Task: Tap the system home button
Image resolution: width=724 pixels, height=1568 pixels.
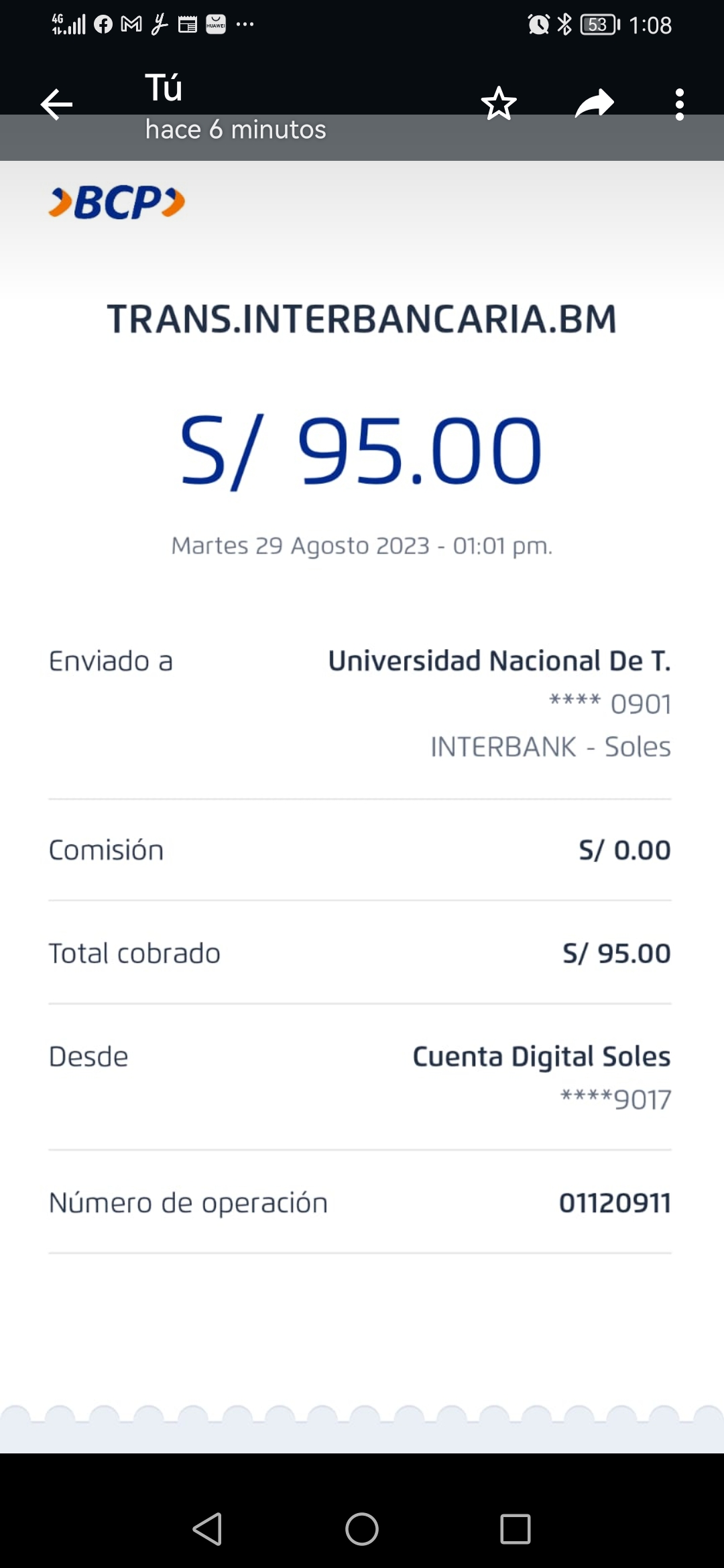Action: coord(362,1529)
